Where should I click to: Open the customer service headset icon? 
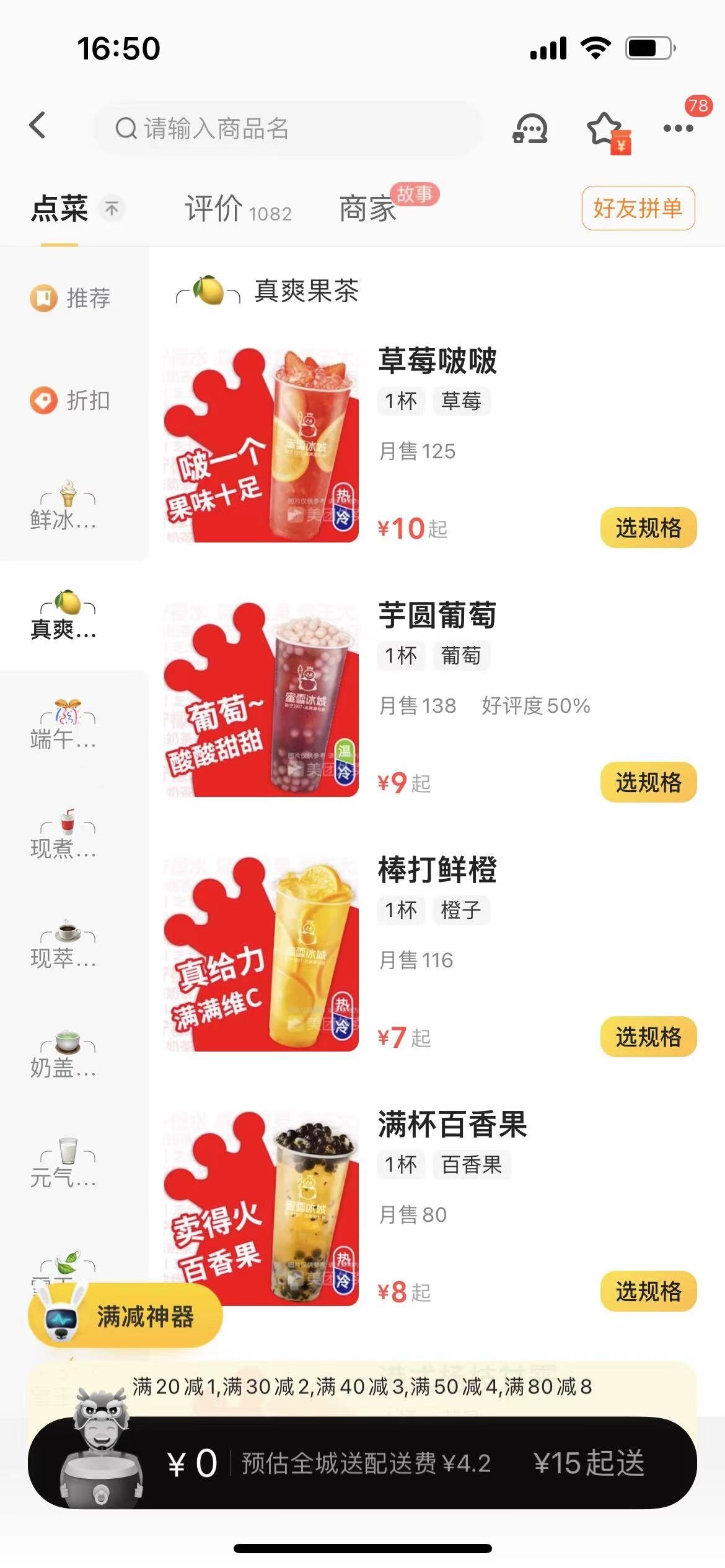[530, 129]
